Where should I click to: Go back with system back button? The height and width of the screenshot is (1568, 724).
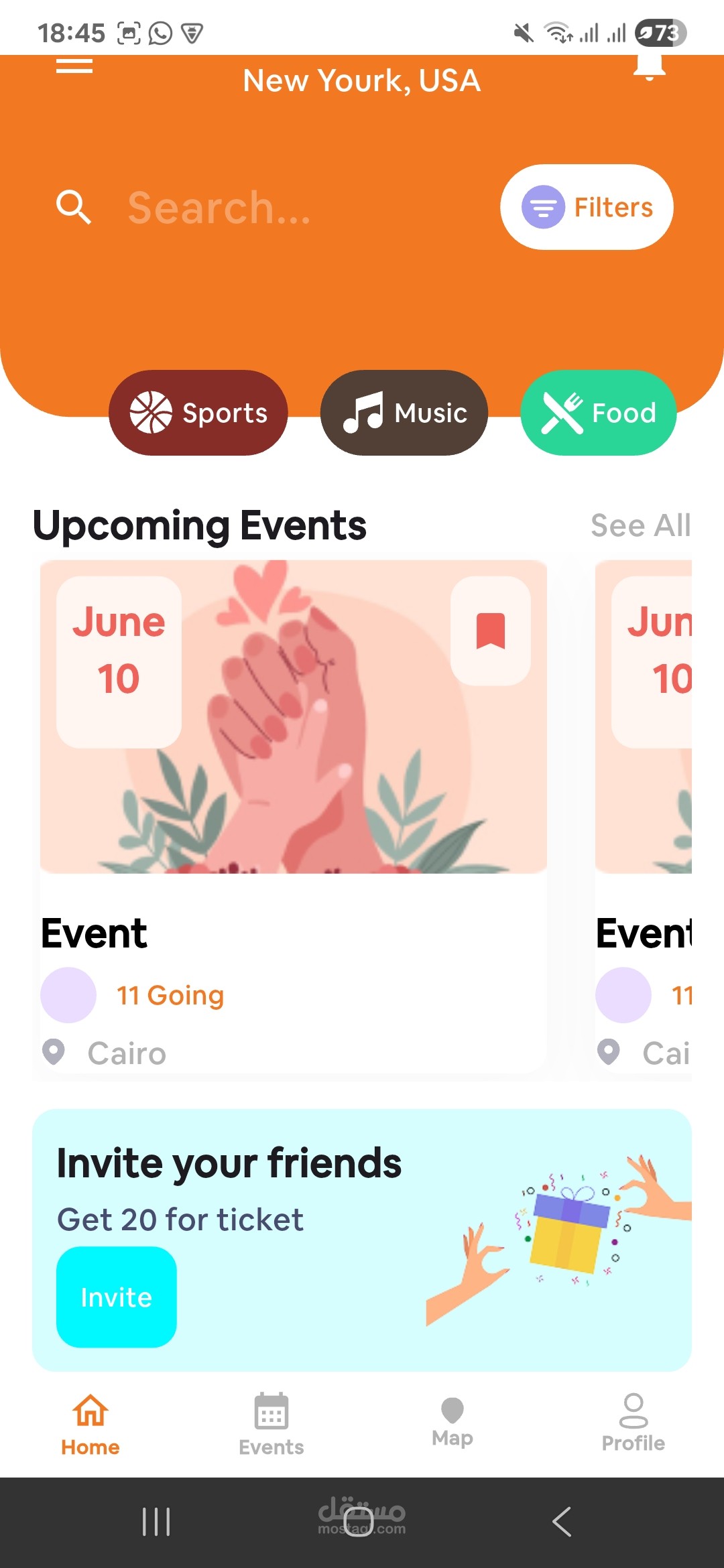coord(562,1522)
